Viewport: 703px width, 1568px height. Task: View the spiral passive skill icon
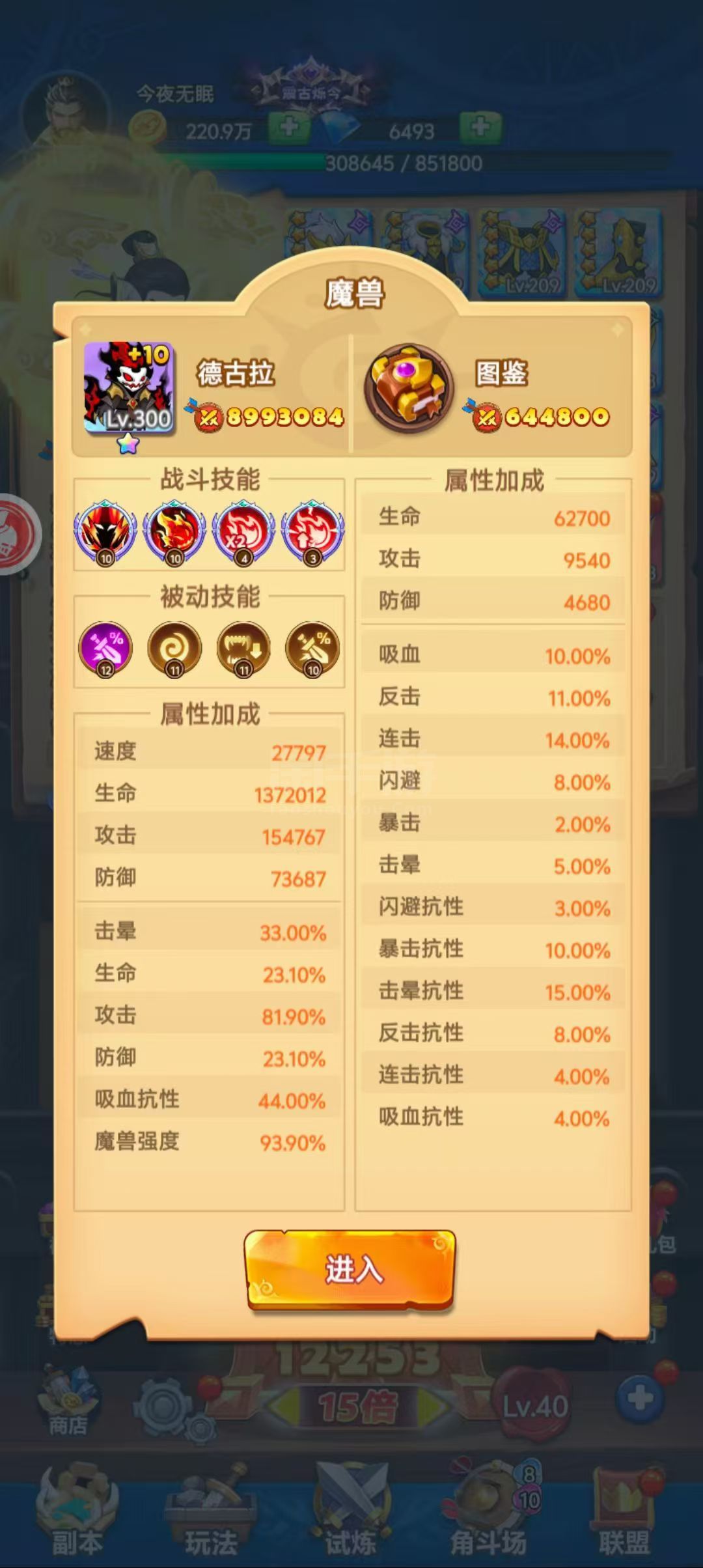pyautogui.click(x=174, y=649)
